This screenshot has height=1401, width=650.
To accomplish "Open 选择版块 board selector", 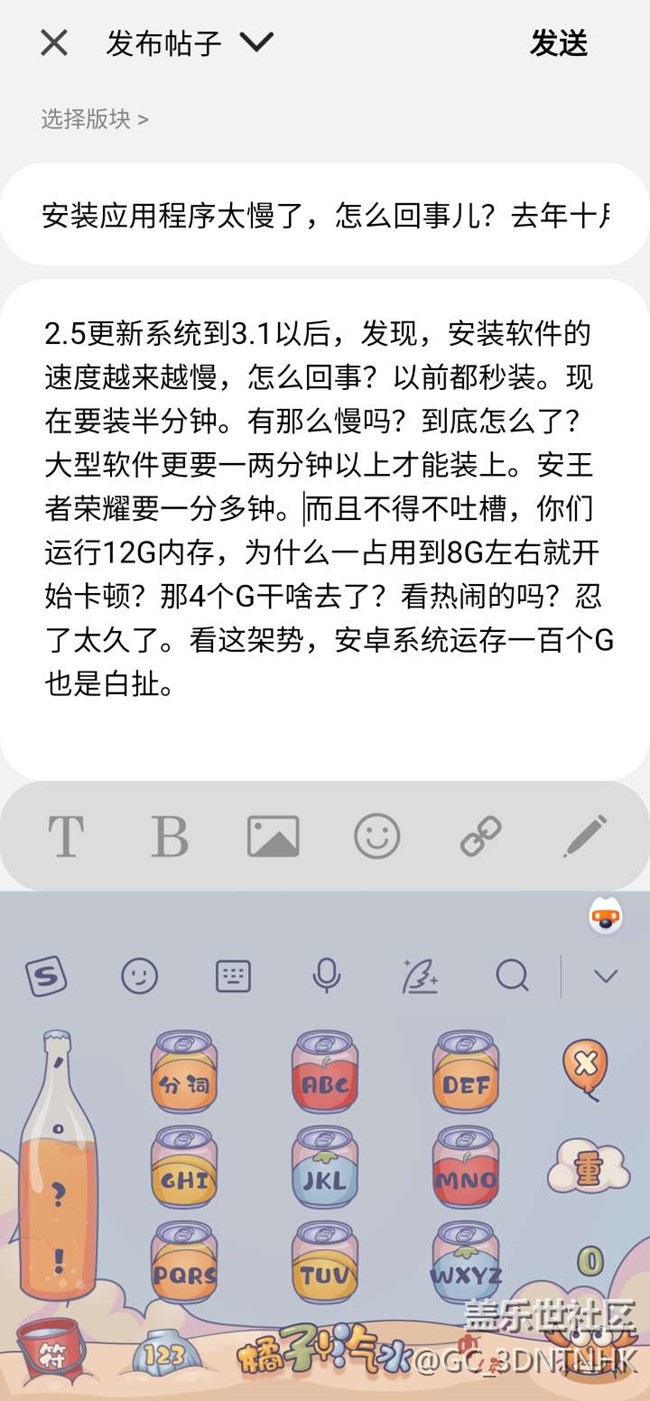I will pyautogui.click(x=95, y=119).
